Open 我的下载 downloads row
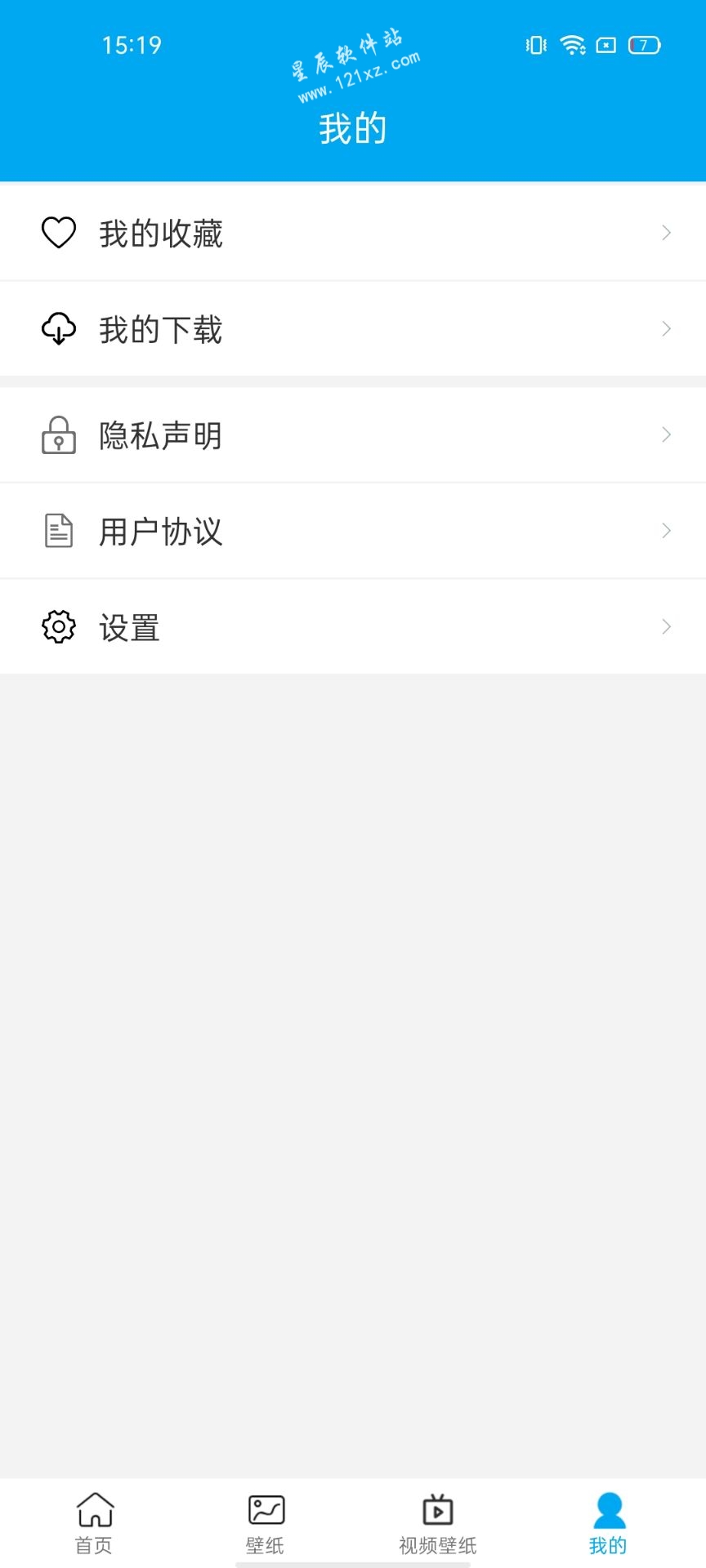Viewport: 706px width, 1568px height. [353, 329]
